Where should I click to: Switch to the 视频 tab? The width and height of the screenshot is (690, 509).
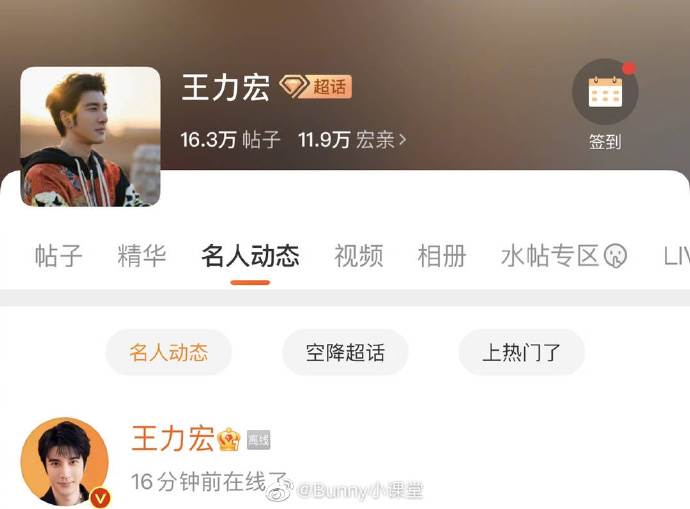click(x=358, y=256)
